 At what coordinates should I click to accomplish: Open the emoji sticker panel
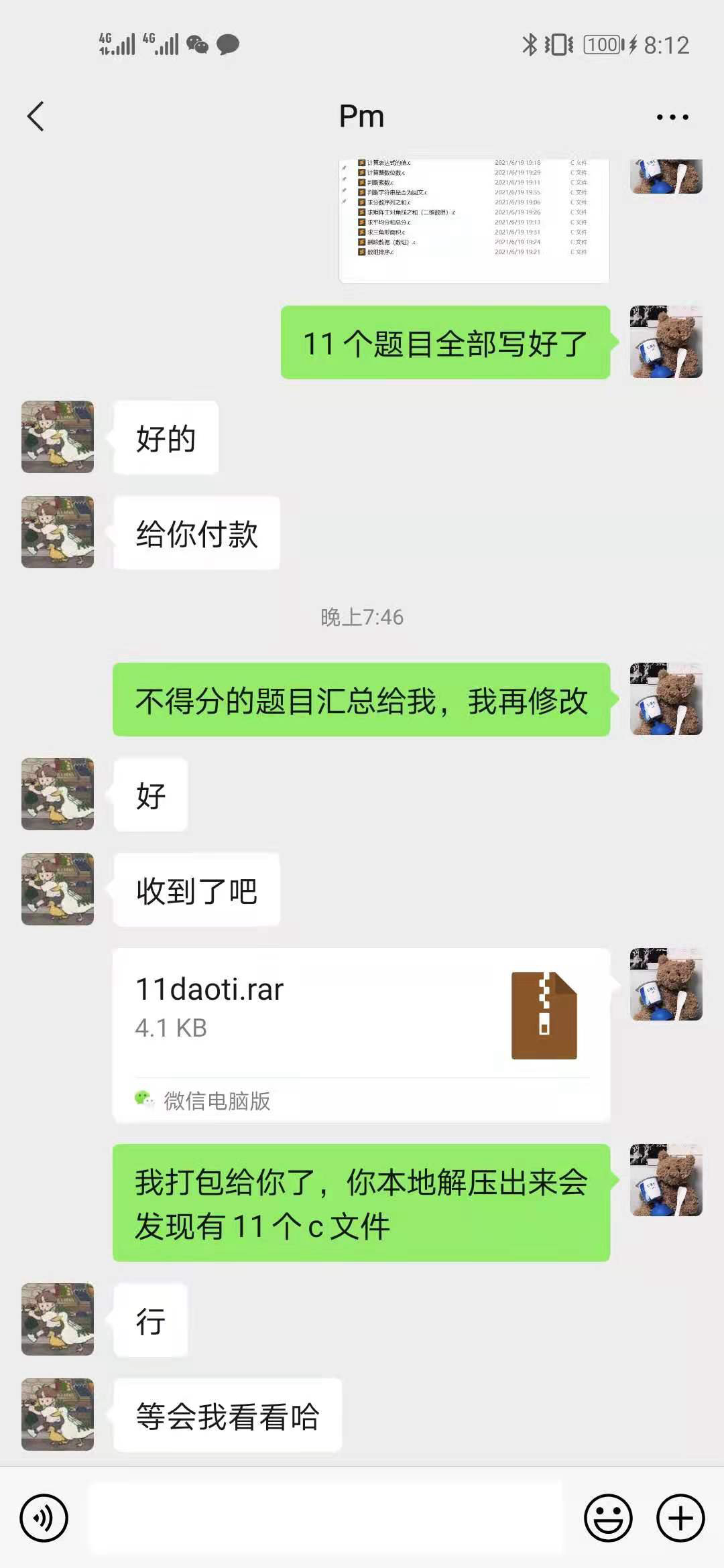608,1518
